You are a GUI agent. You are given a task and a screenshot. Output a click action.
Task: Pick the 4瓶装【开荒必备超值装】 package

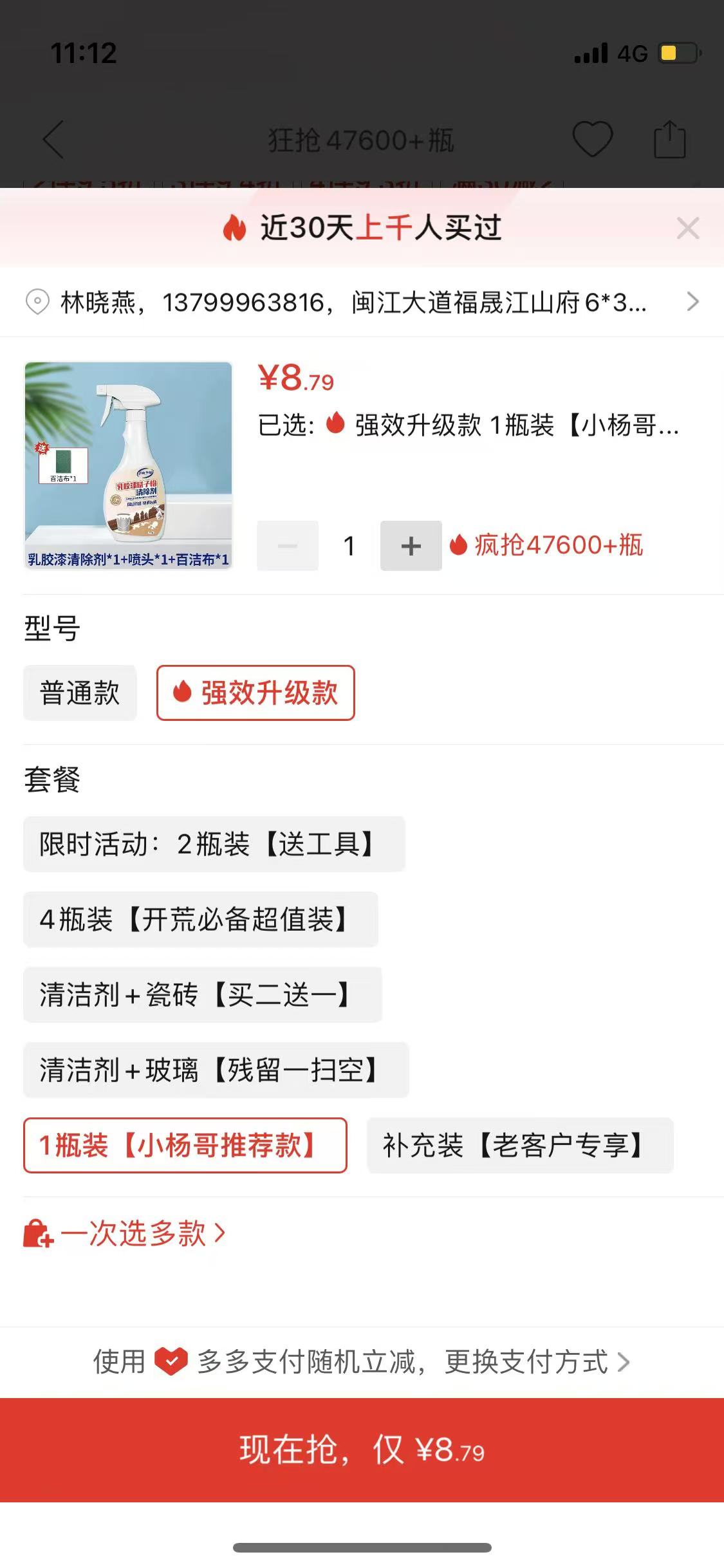pos(200,920)
